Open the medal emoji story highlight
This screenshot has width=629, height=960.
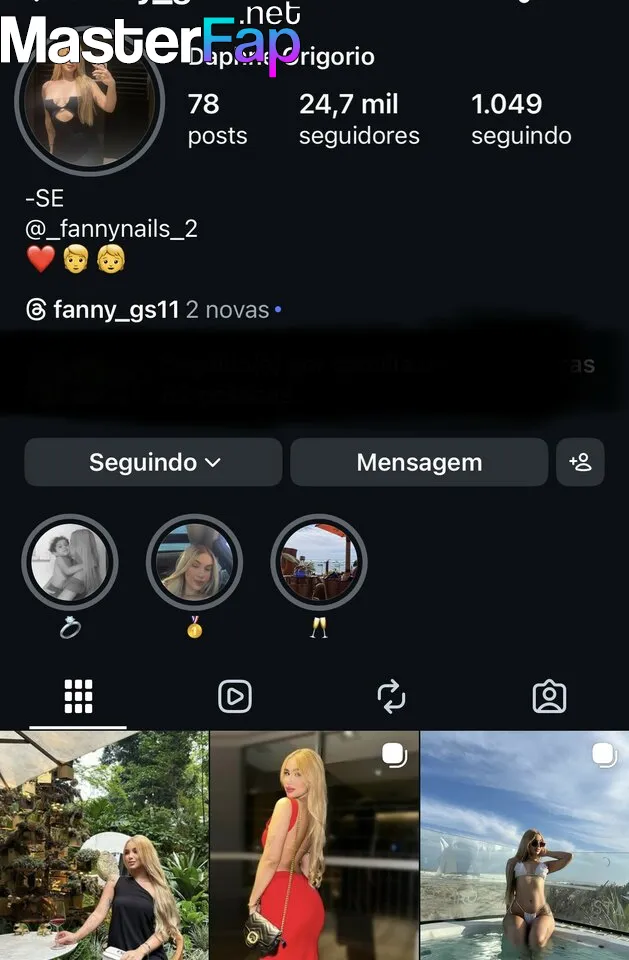tap(194, 562)
